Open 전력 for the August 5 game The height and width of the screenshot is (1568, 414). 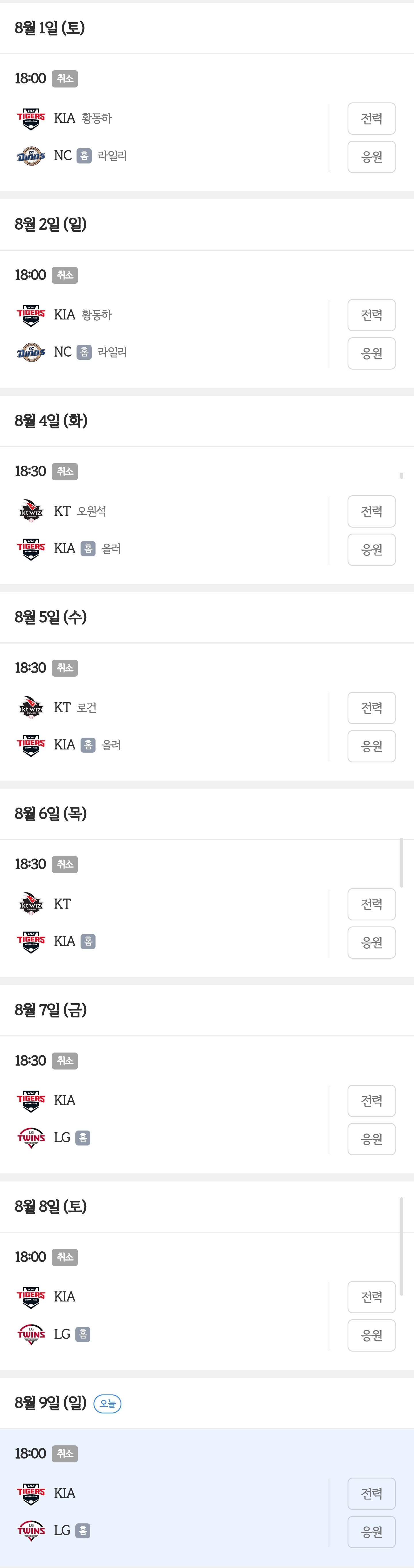[371, 708]
